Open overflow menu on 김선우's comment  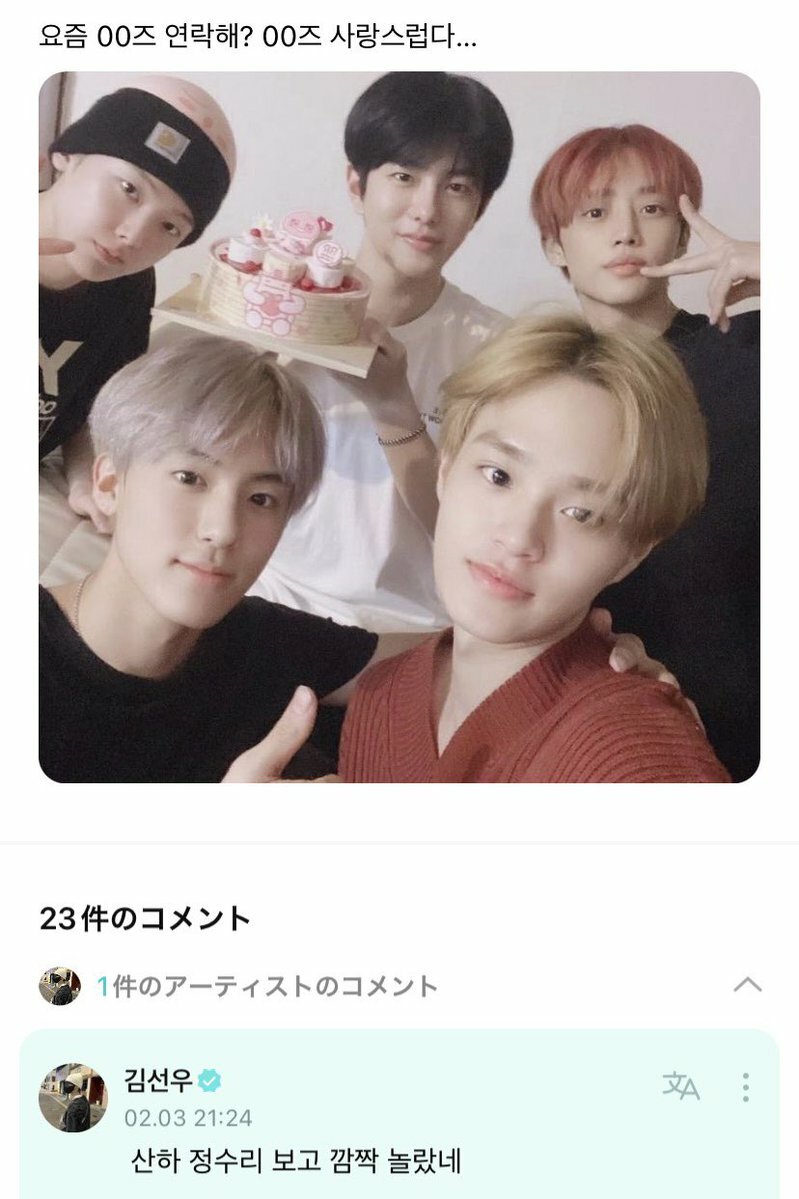(745, 1086)
